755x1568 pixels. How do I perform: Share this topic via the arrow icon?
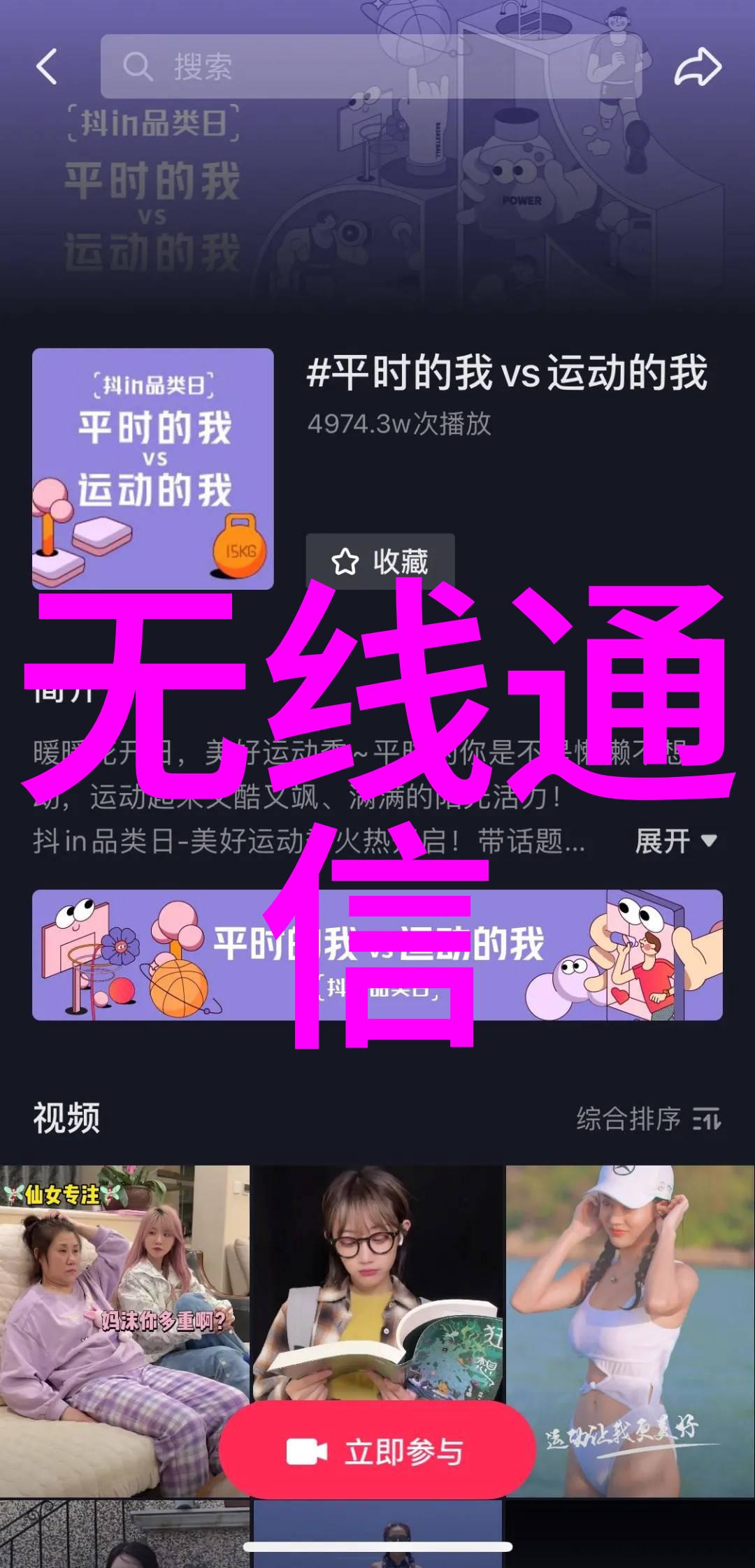697,67
